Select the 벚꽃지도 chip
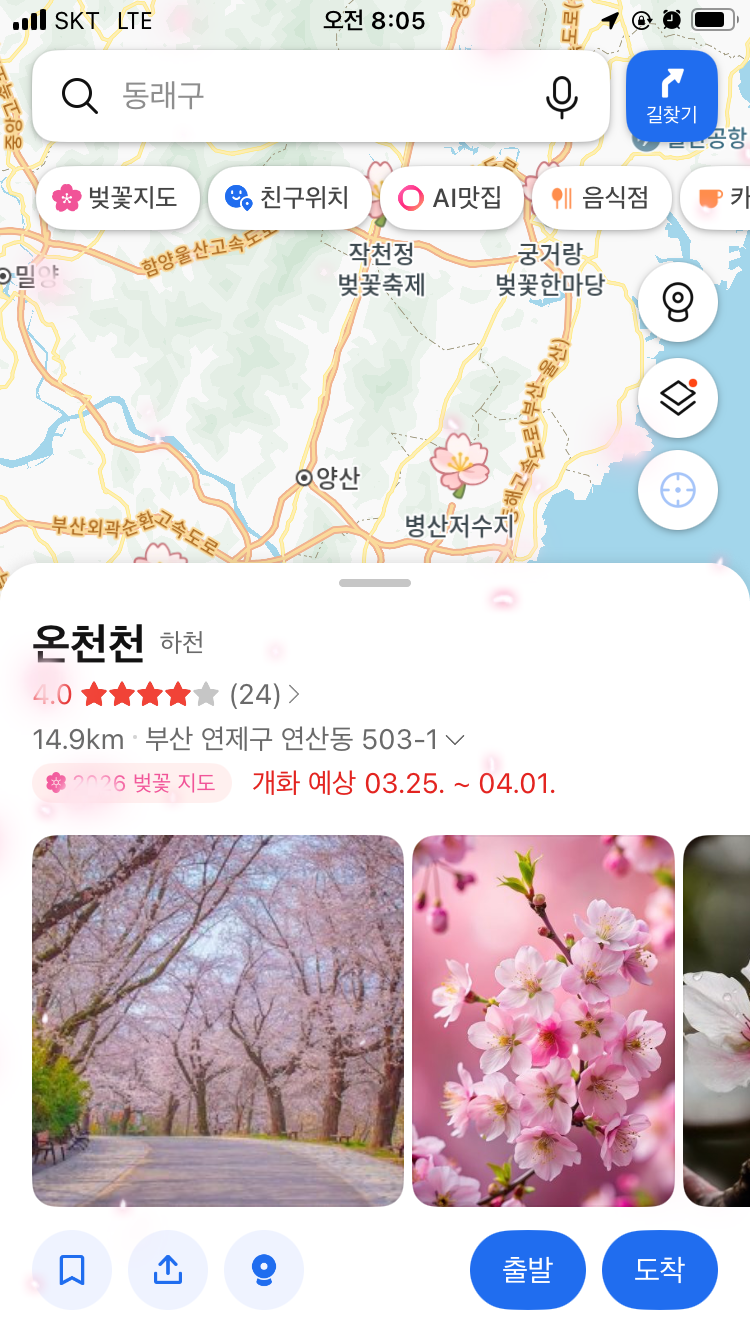The width and height of the screenshot is (750, 1334). coord(116,198)
